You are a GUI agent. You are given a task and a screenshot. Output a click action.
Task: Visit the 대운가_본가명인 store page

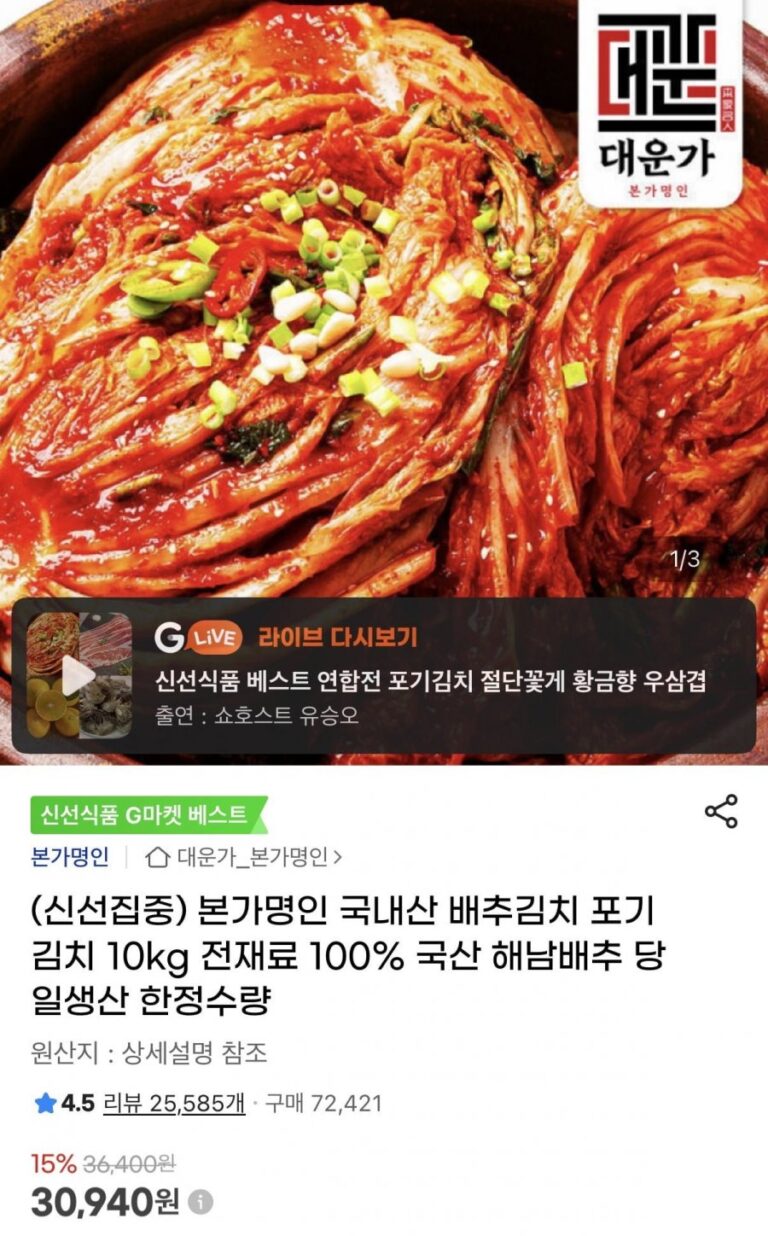(244, 857)
